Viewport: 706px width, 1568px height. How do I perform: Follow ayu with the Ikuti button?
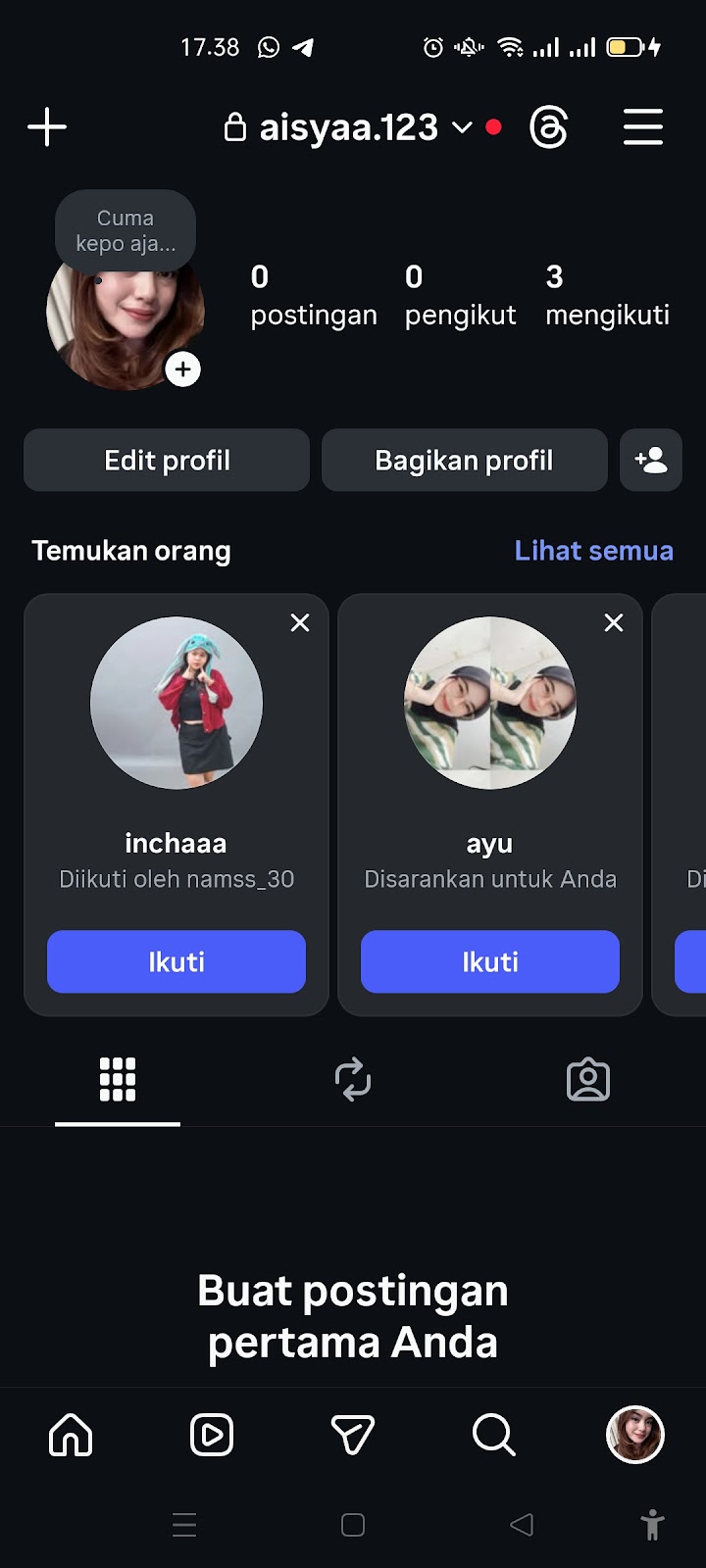pos(490,961)
